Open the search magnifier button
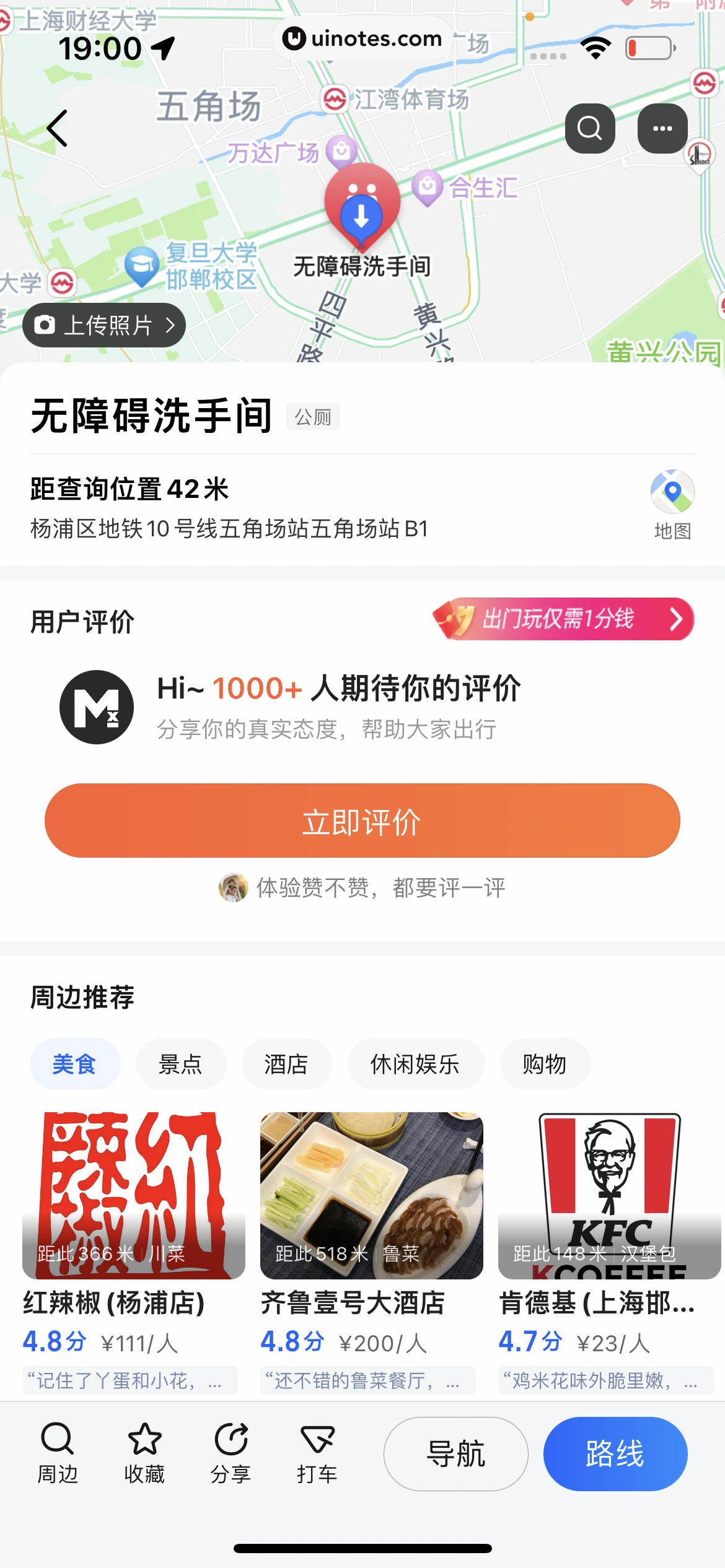725x1568 pixels. [x=589, y=128]
